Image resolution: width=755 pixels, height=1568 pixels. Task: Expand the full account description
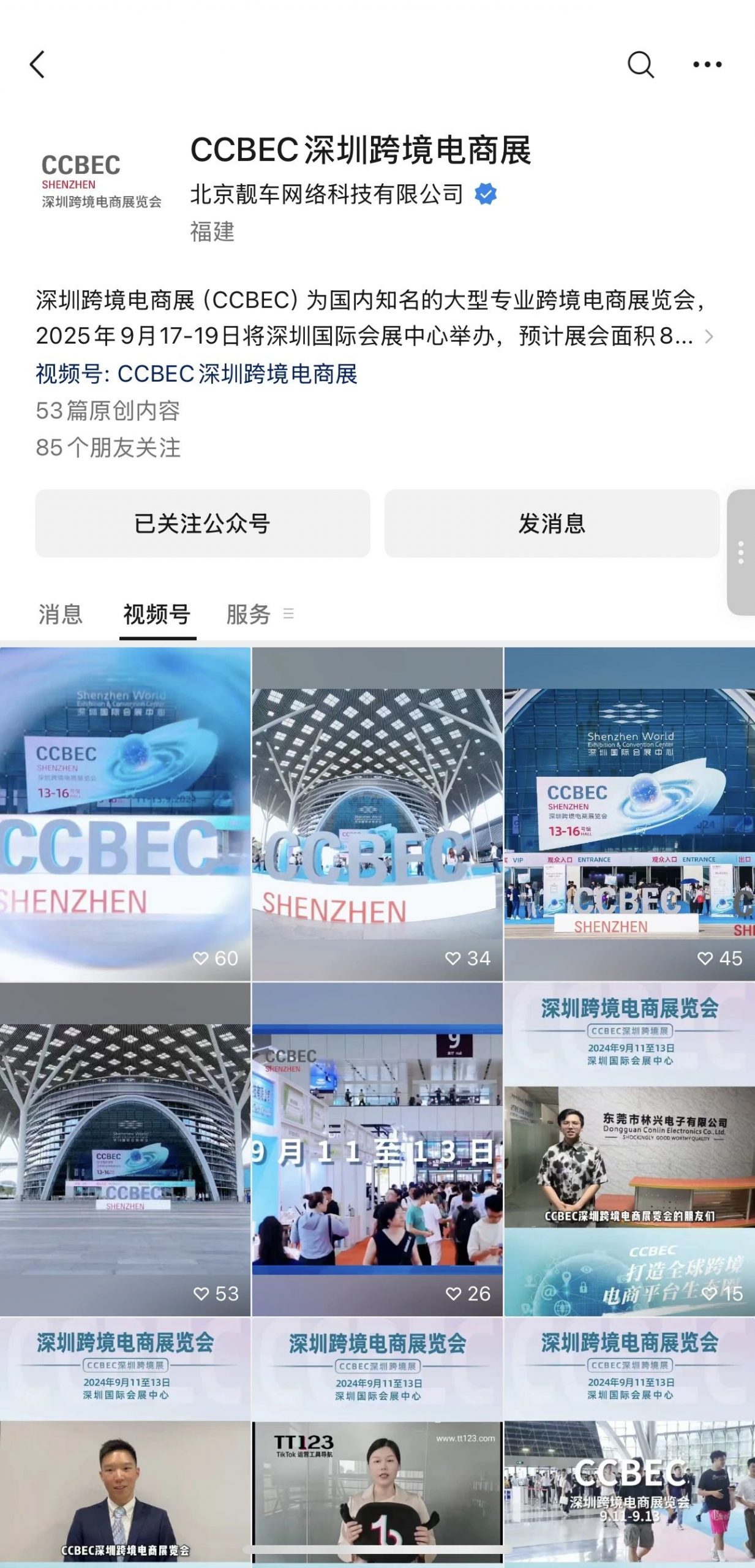709,336
